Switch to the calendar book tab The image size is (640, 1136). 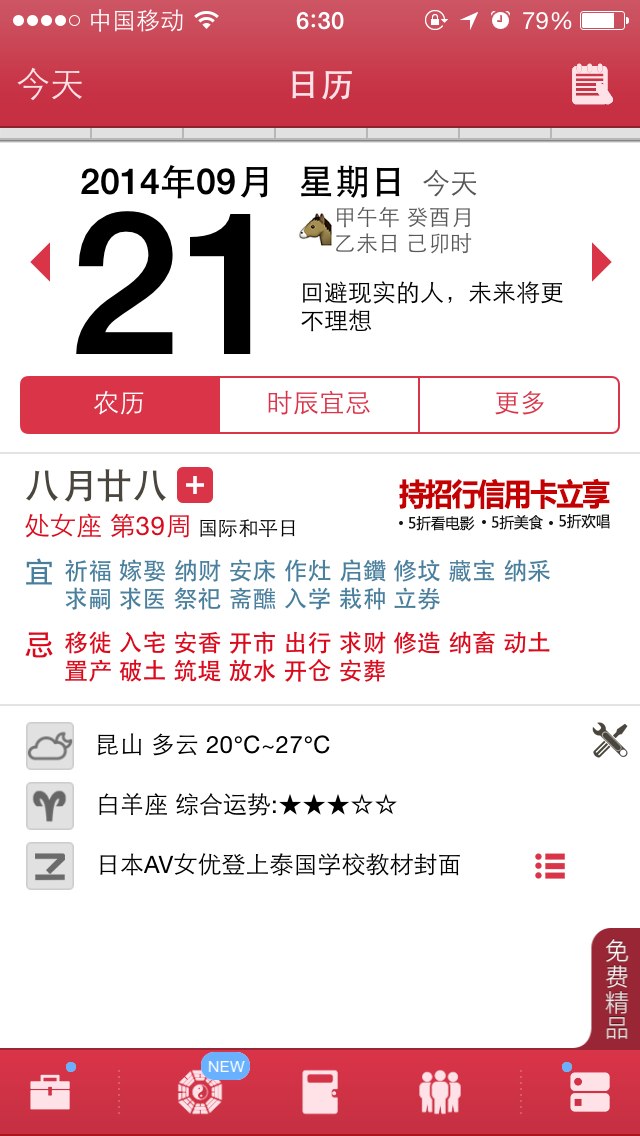click(319, 1092)
